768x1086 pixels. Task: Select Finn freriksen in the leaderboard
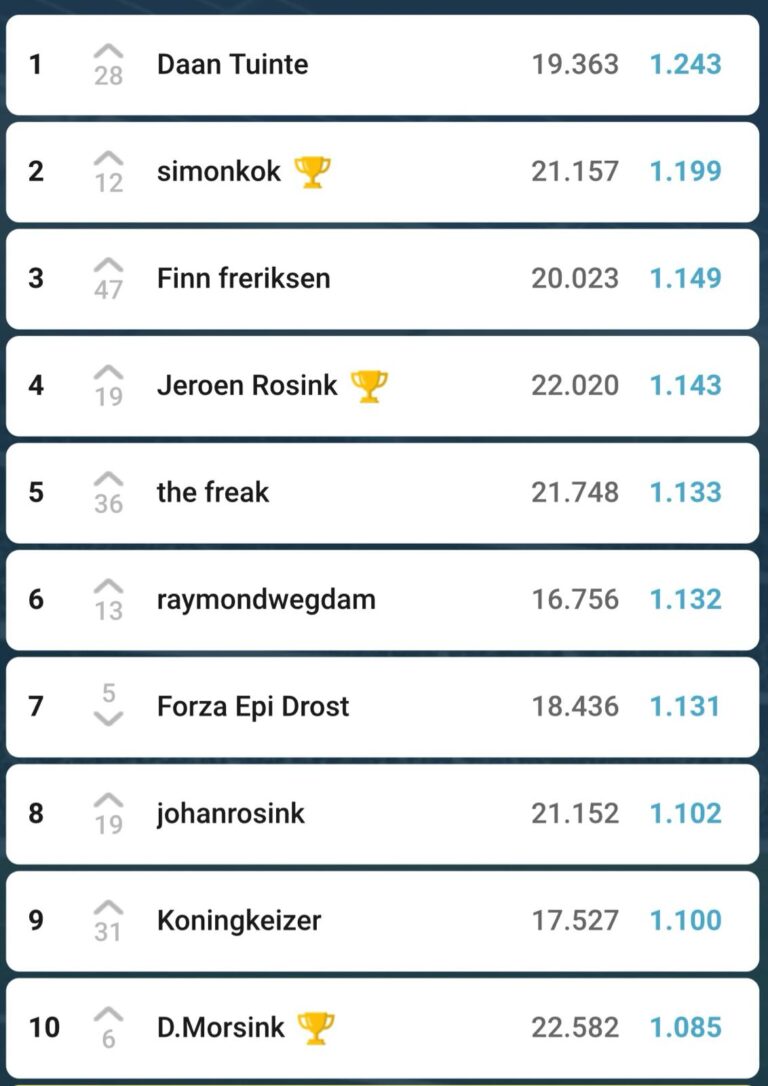click(243, 279)
